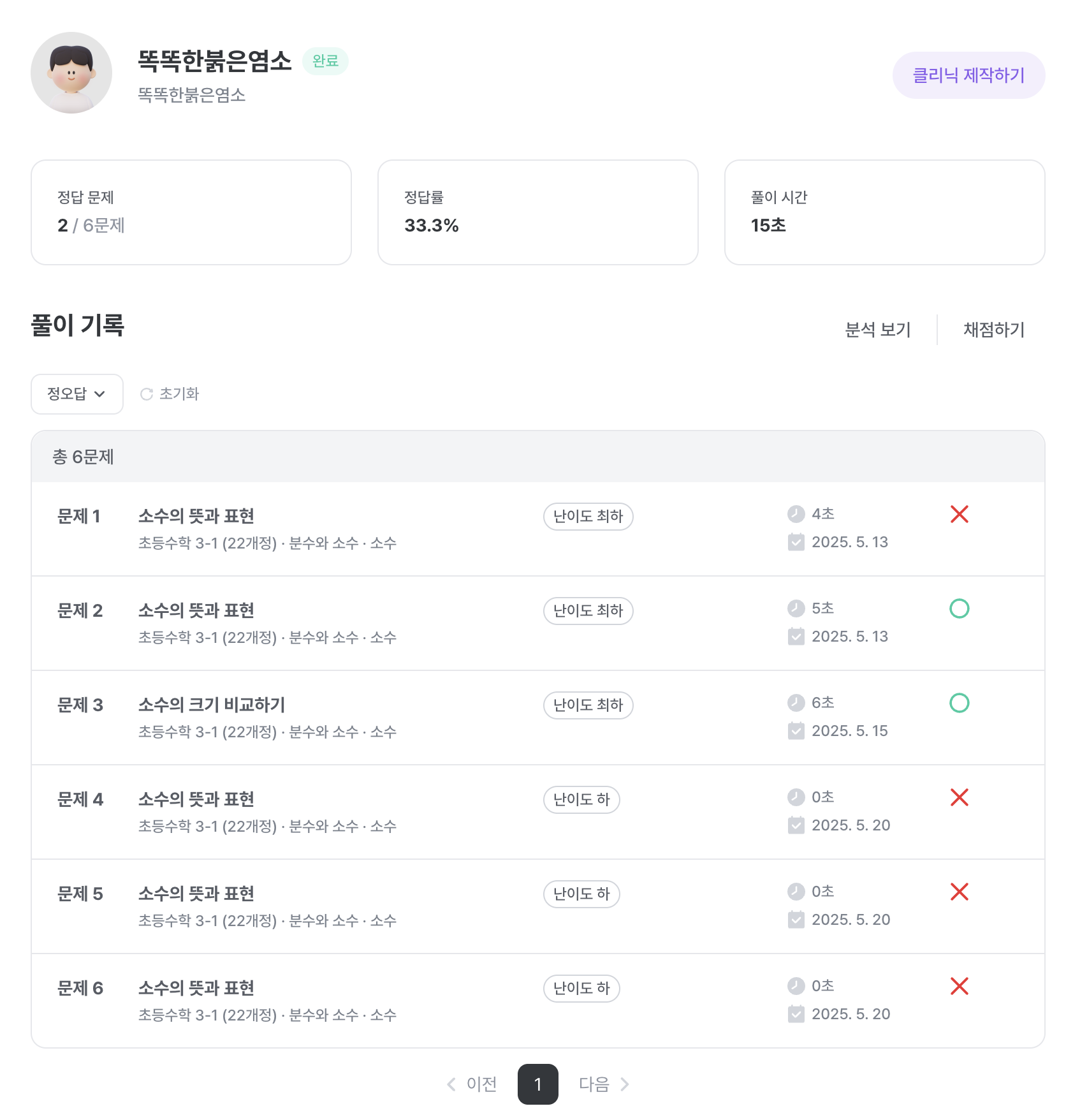Open the 정오답 filter dropdown
This screenshot has height=1120, width=1066.
click(x=77, y=394)
